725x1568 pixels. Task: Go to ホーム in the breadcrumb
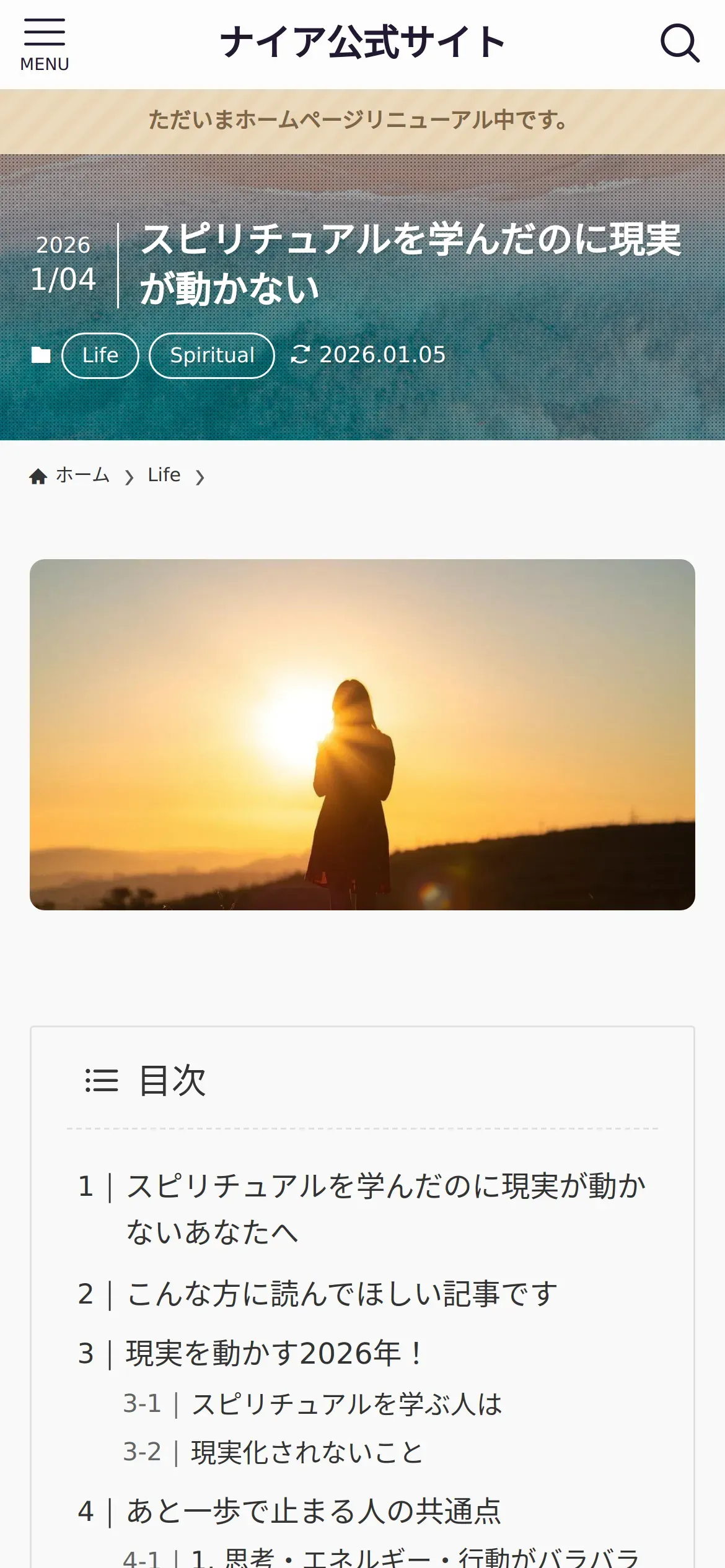point(82,476)
